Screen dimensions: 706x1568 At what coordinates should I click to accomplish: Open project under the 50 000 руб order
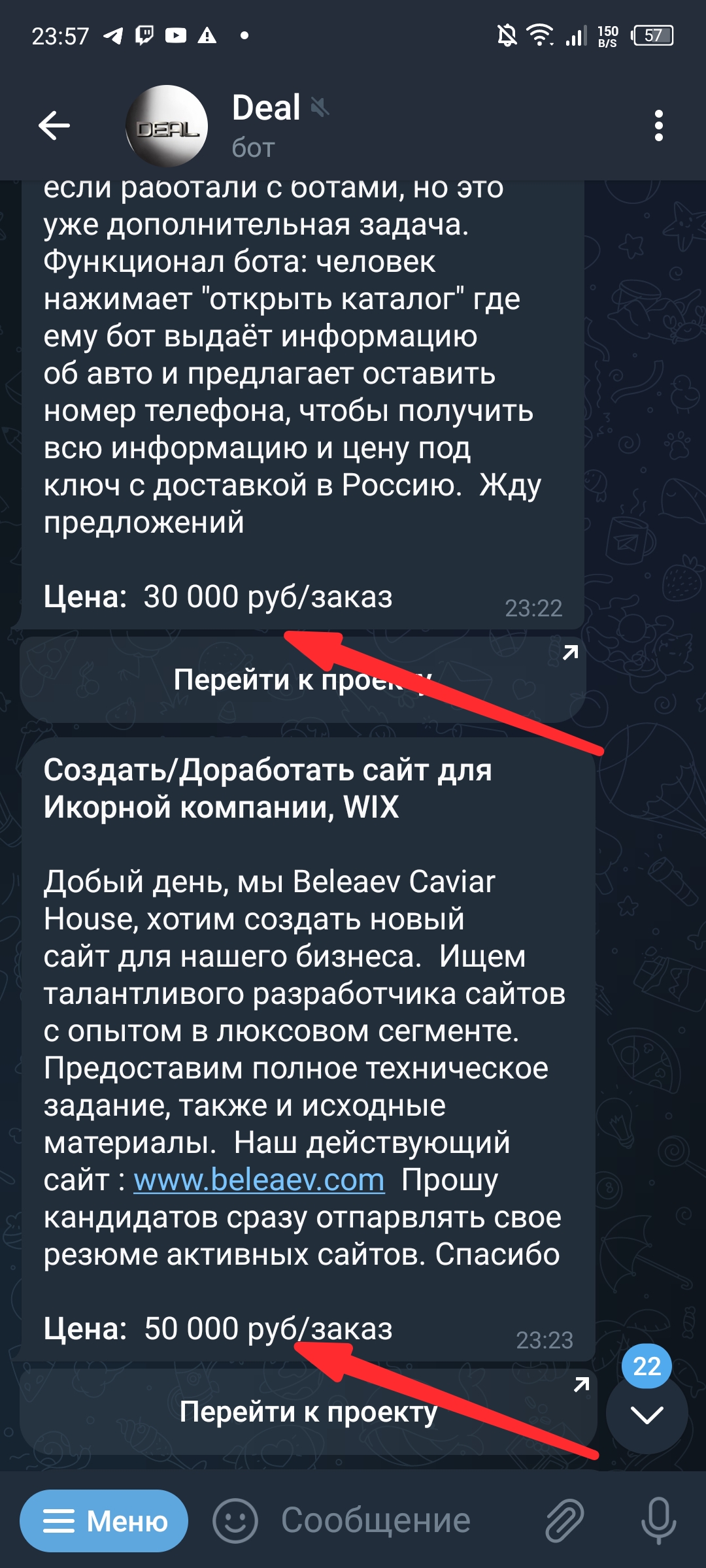coord(308,1412)
